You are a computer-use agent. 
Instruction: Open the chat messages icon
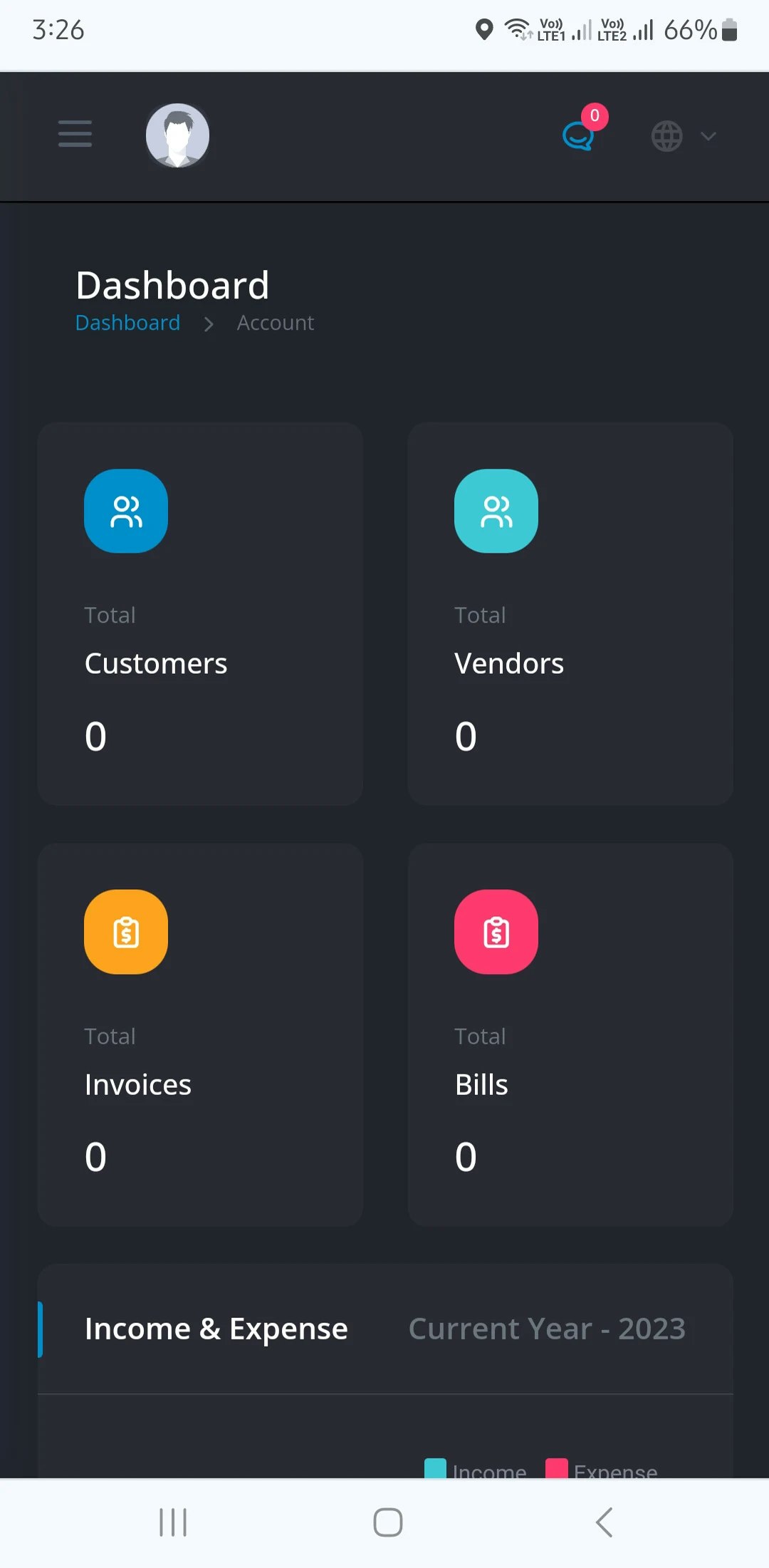pos(578,135)
